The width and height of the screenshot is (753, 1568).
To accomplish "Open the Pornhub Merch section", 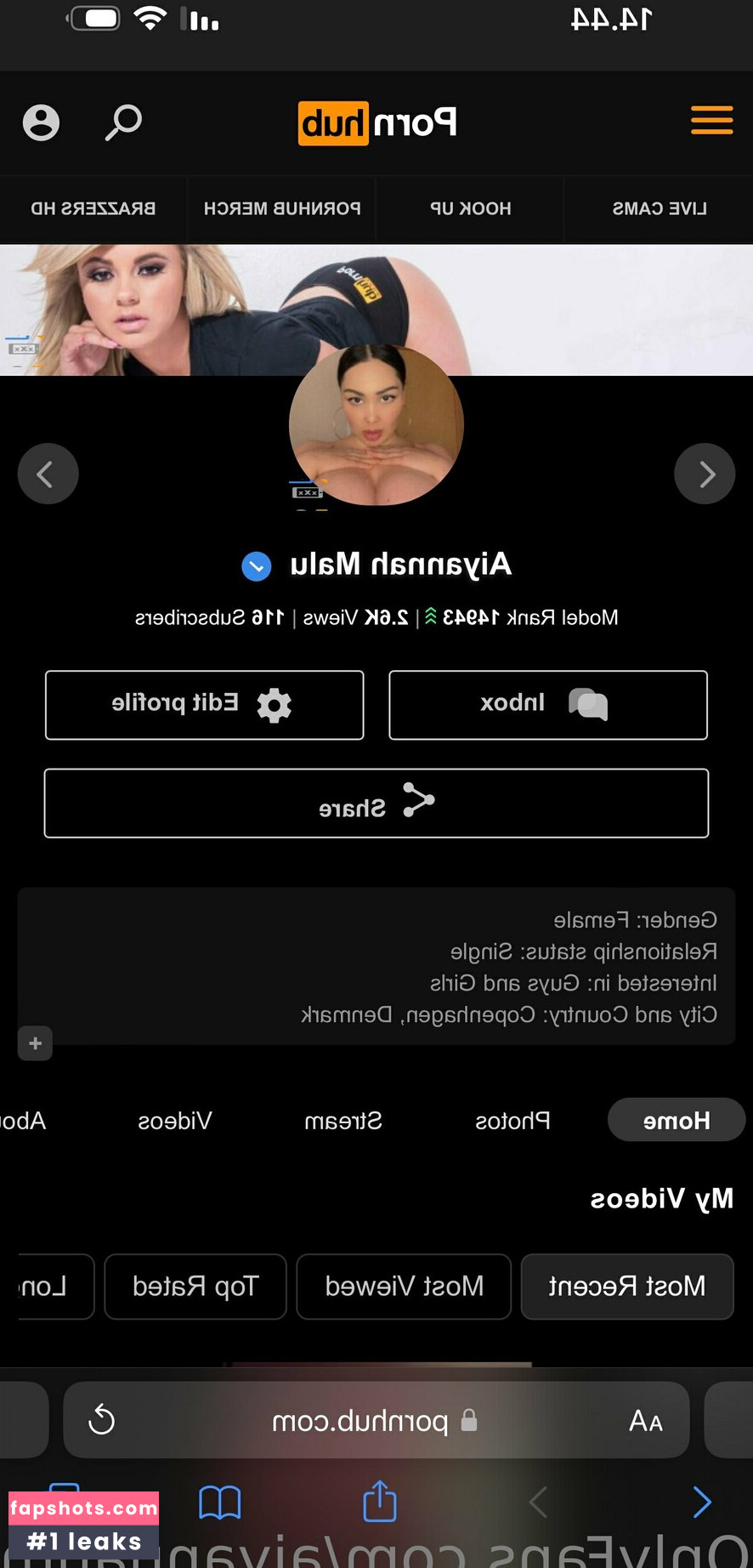I will pos(281,208).
